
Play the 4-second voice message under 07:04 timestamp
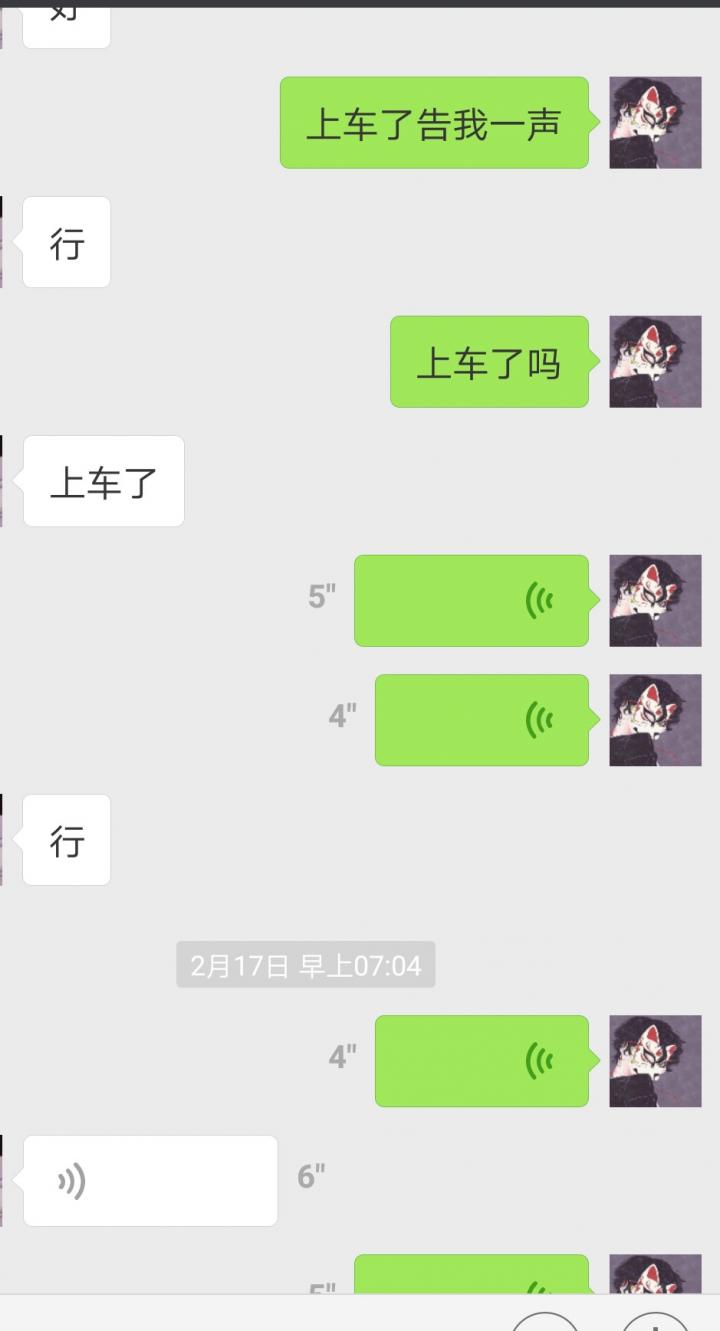click(x=481, y=1061)
